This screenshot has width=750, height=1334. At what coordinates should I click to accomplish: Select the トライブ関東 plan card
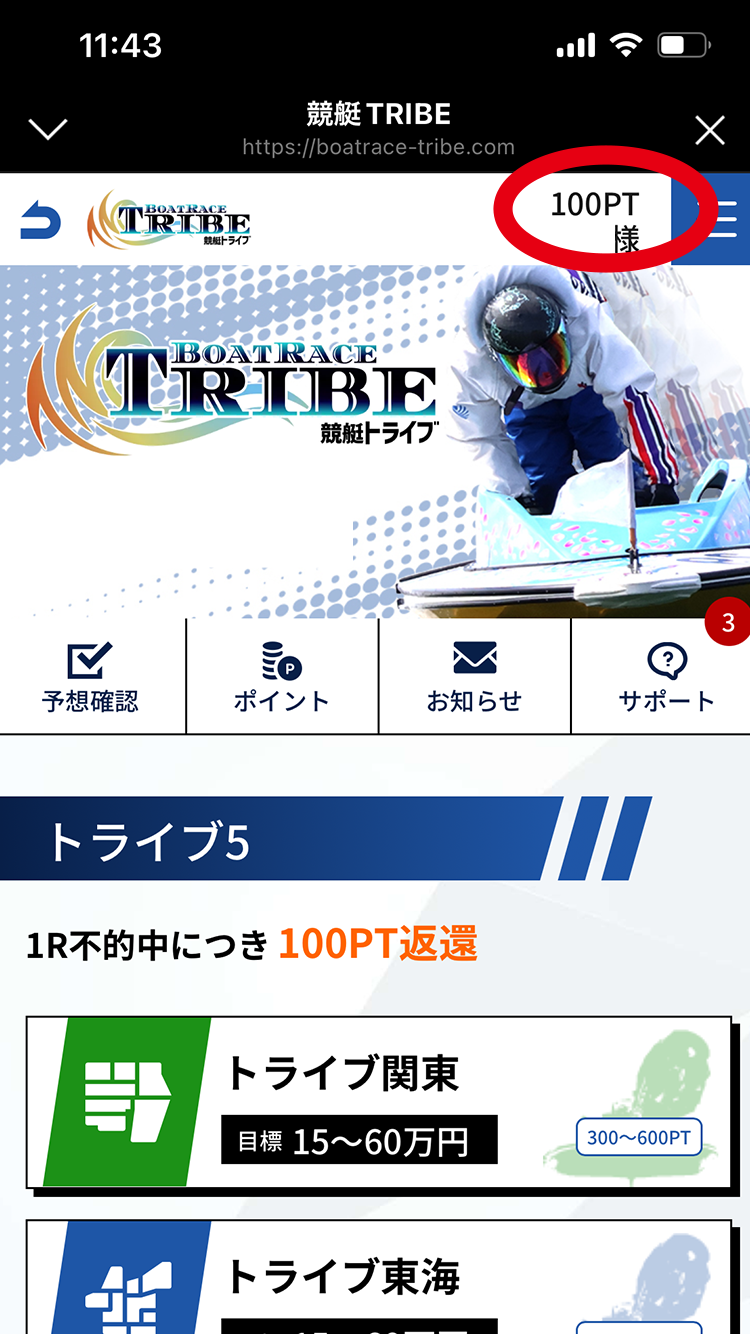pos(378,1101)
